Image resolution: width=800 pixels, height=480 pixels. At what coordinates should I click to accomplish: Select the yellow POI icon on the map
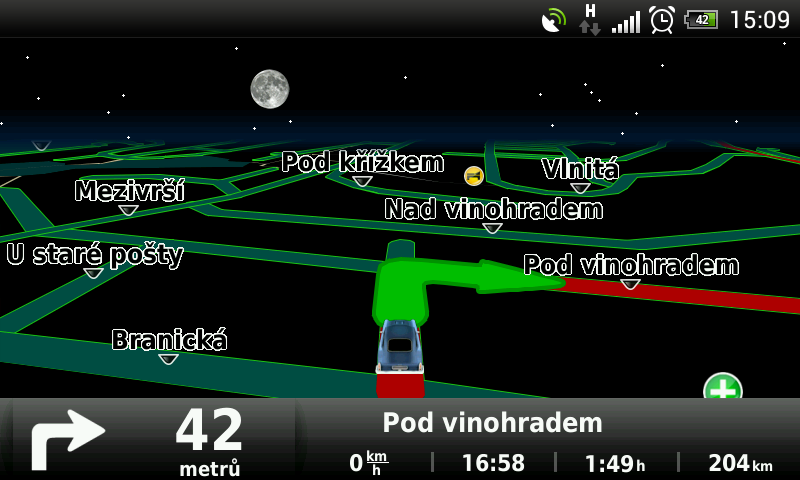tap(474, 176)
